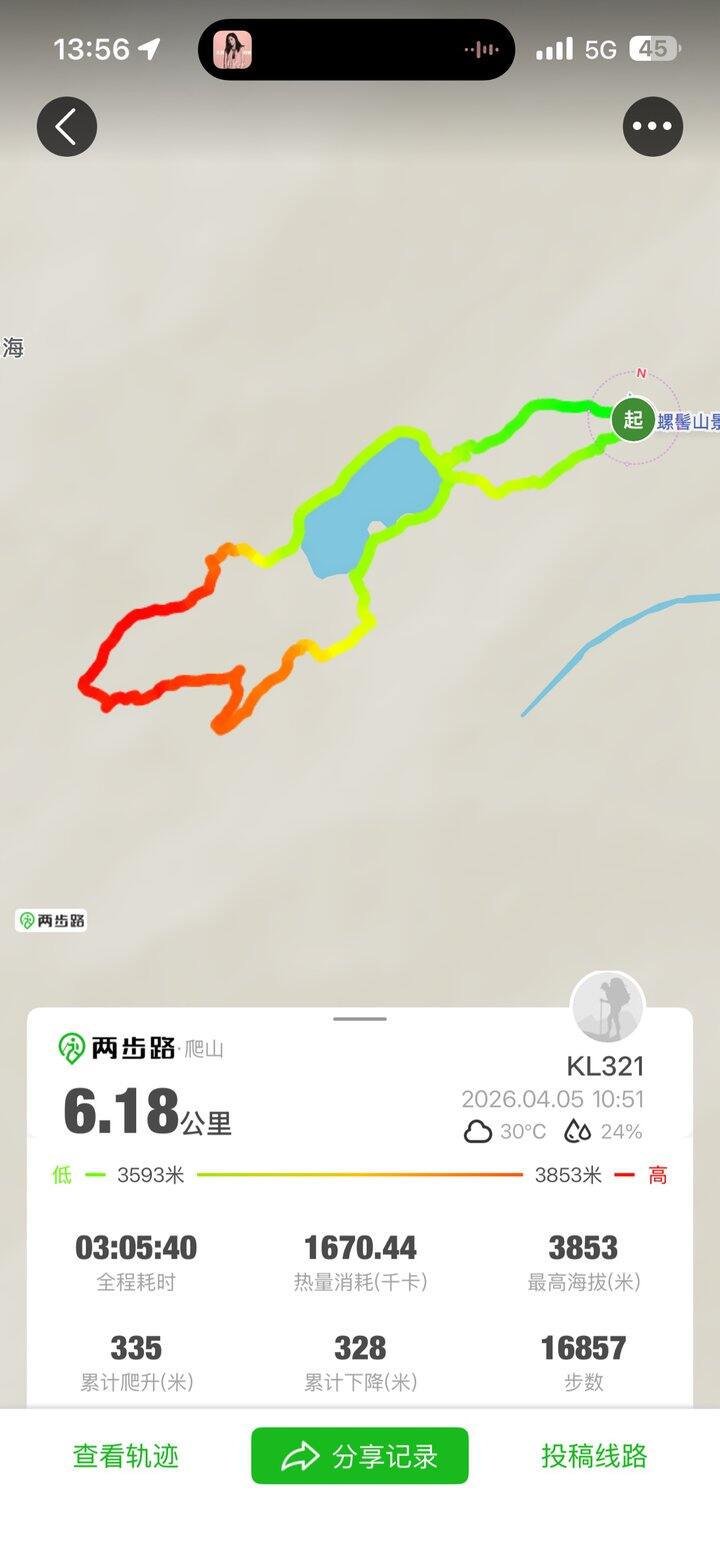Viewport: 720px width, 1560px height.
Task: Open the Dynamic Island audio activity
Action: coord(356,49)
